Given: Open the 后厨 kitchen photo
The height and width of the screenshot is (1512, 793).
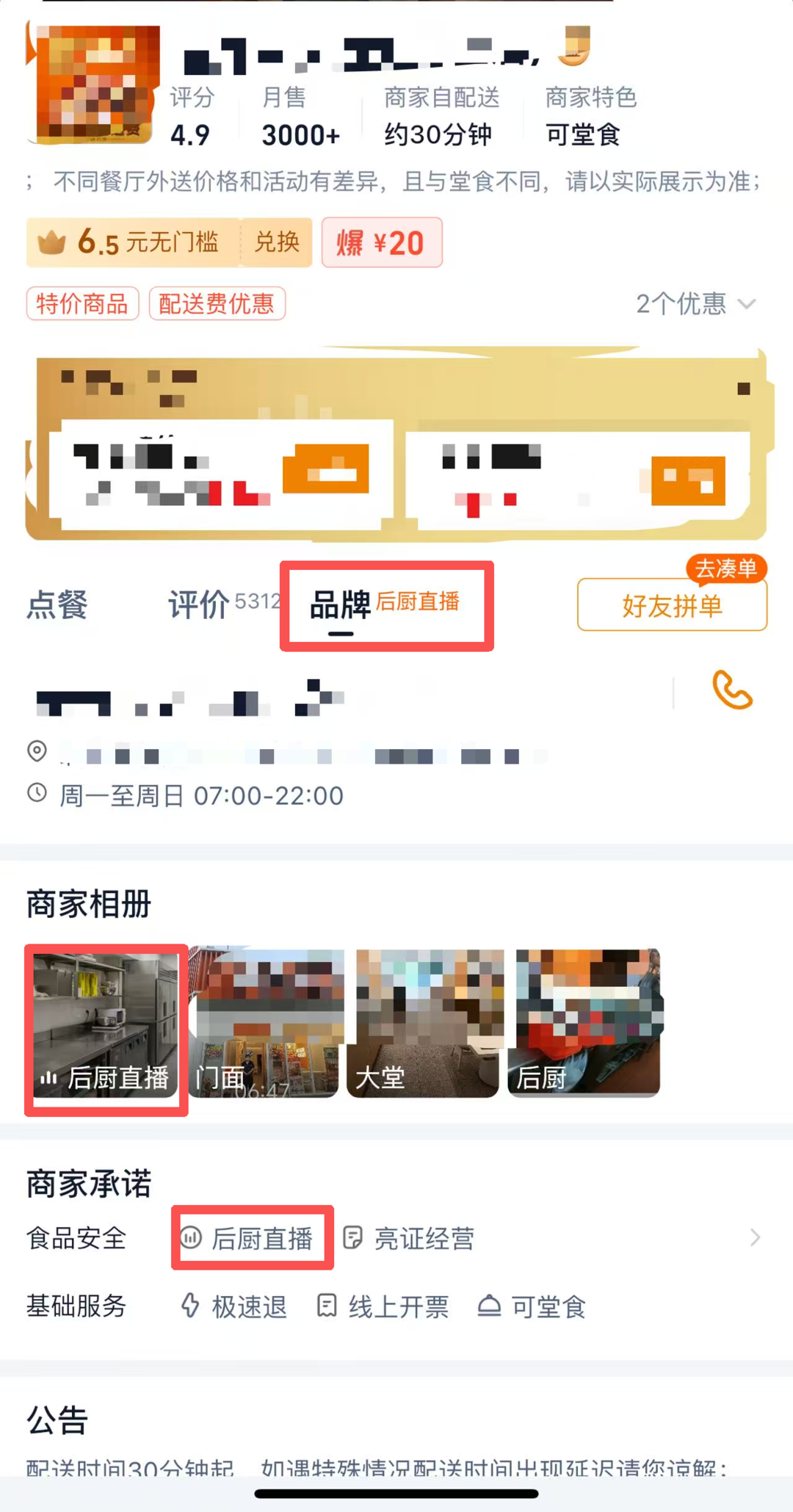Looking at the screenshot, I should click(x=586, y=1024).
